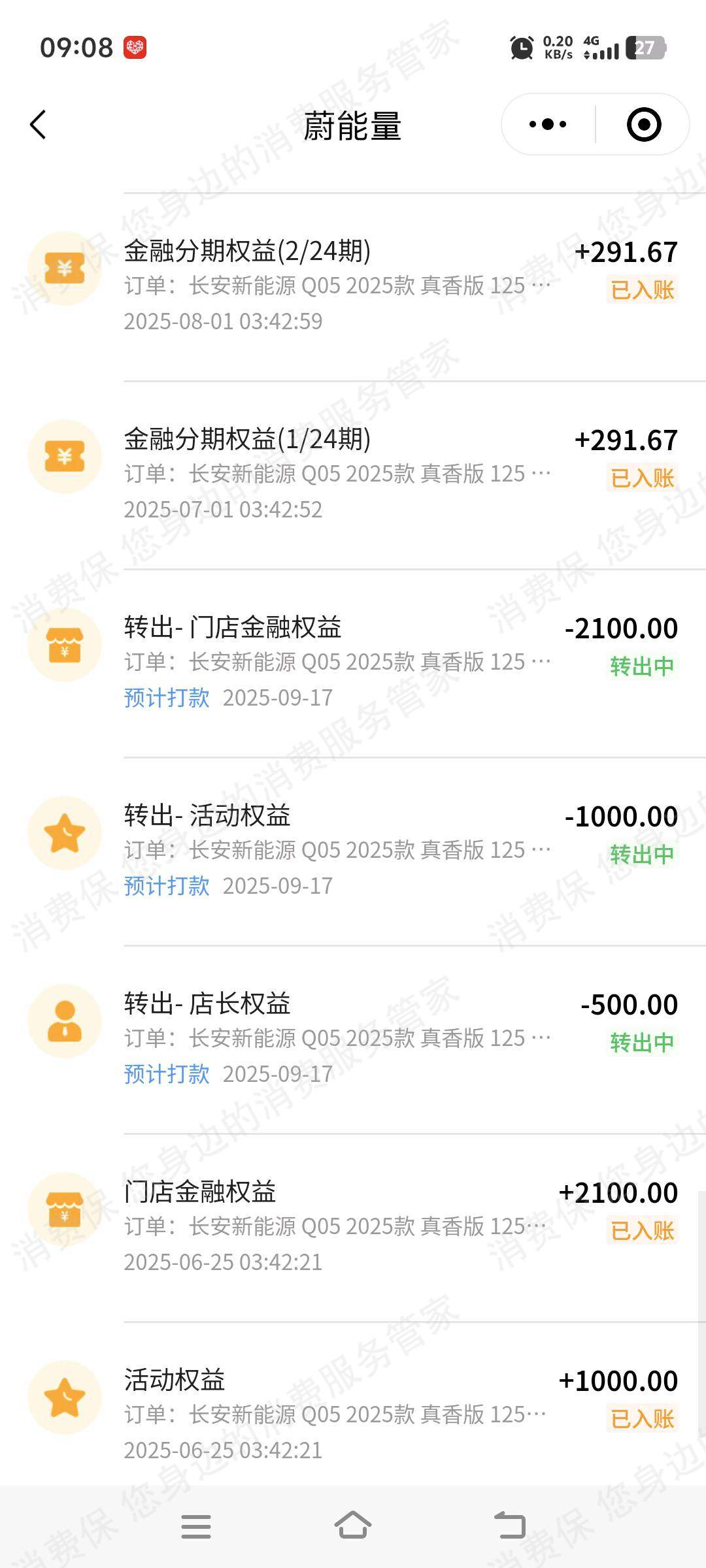The image size is (706, 1568).
Task: Open the 金融分期权益(1/24期) record
Action: pyautogui.click(x=353, y=474)
